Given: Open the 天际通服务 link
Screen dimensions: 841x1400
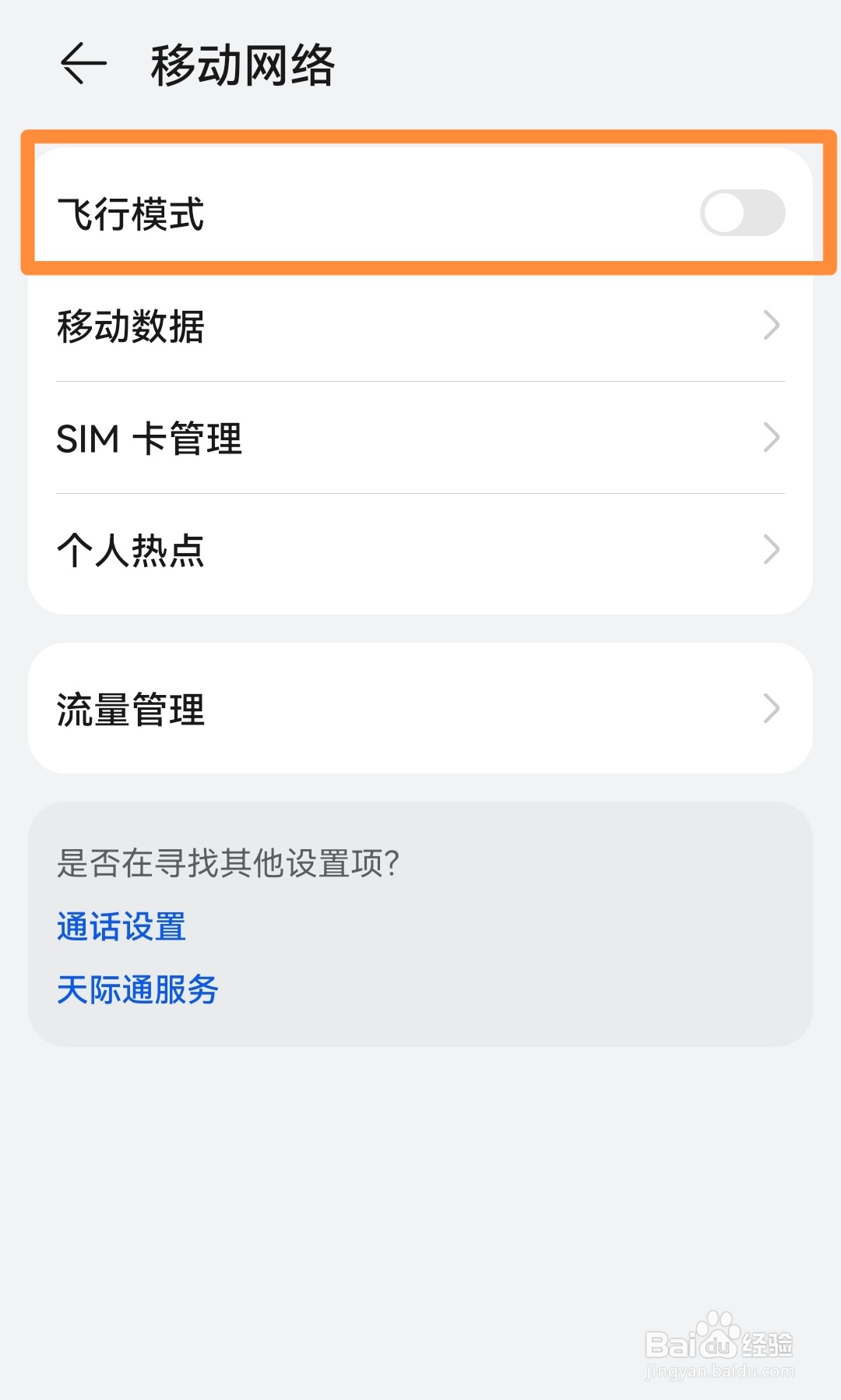Looking at the screenshot, I should click(x=137, y=989).
